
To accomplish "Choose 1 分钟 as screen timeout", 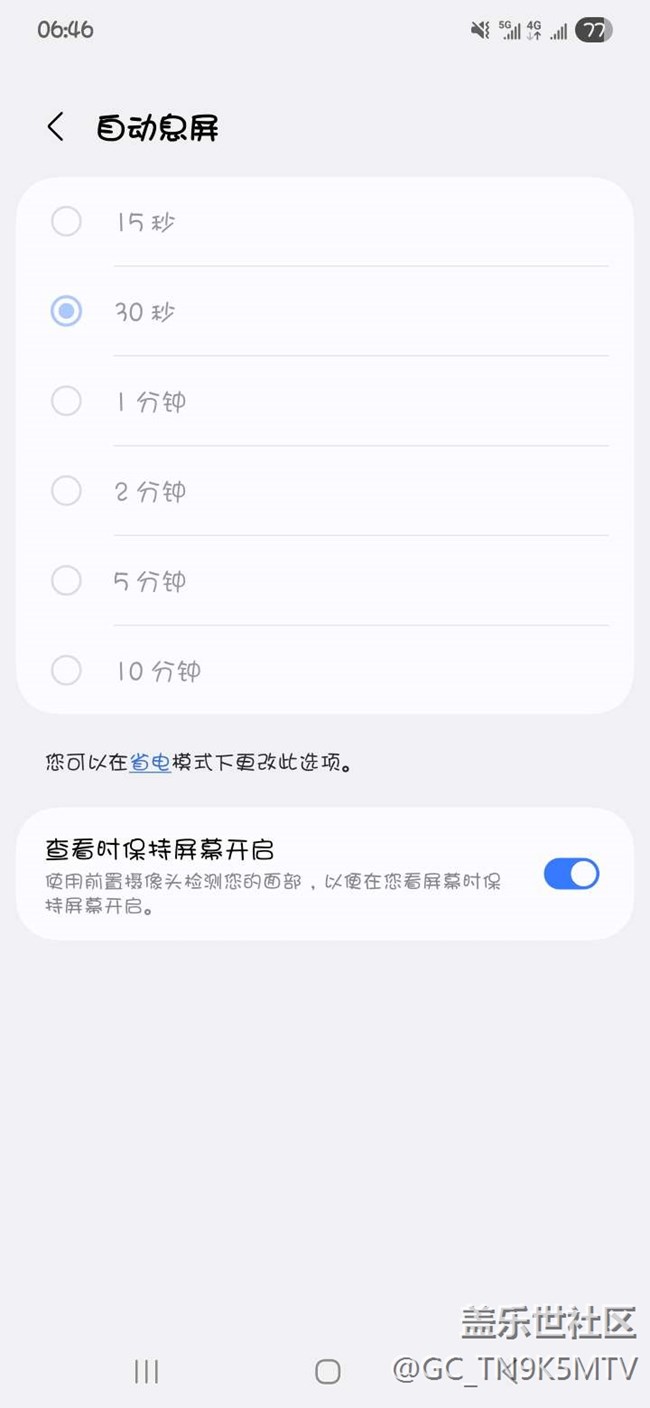I will coord(66,402).
